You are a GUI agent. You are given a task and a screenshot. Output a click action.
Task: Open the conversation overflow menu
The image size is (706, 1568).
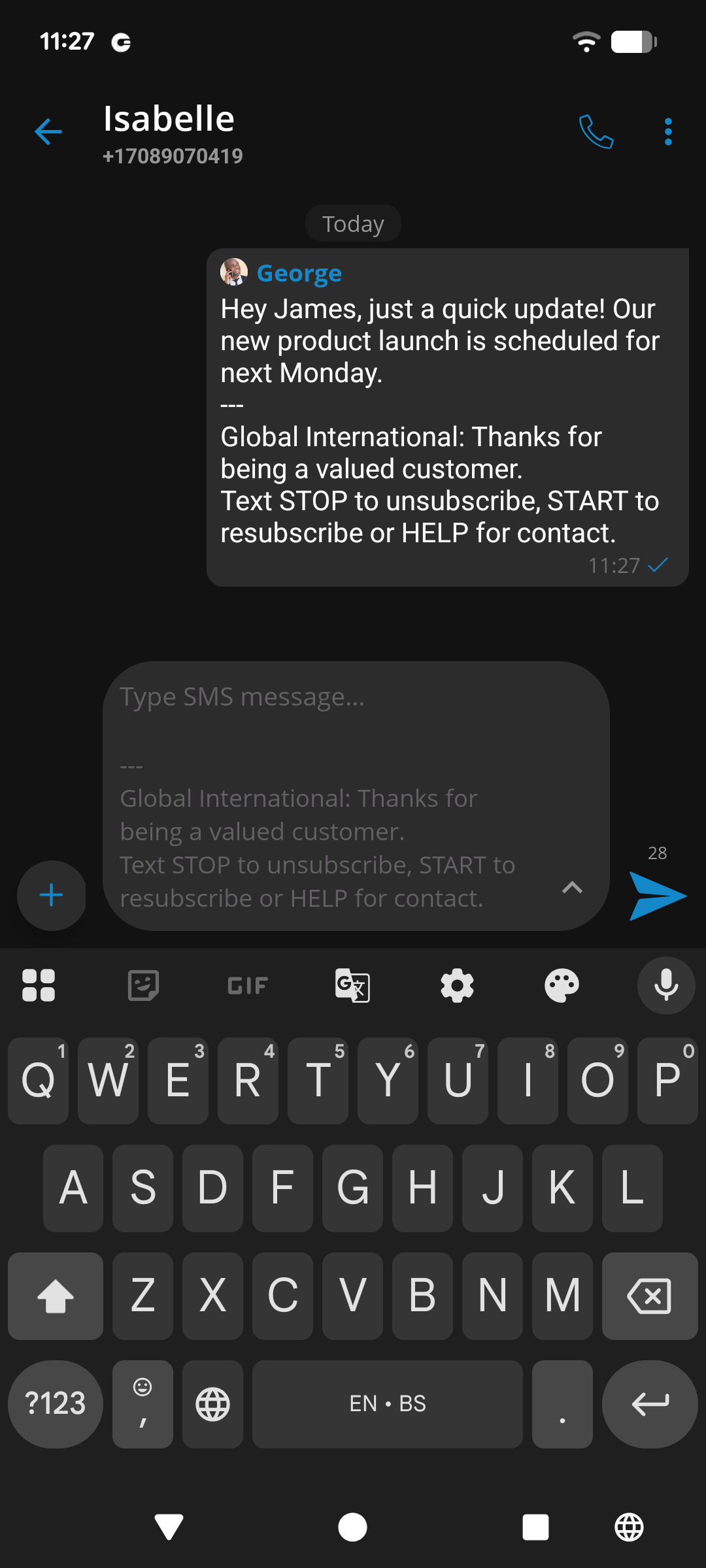pyautogui.click(x=667, y=131)
